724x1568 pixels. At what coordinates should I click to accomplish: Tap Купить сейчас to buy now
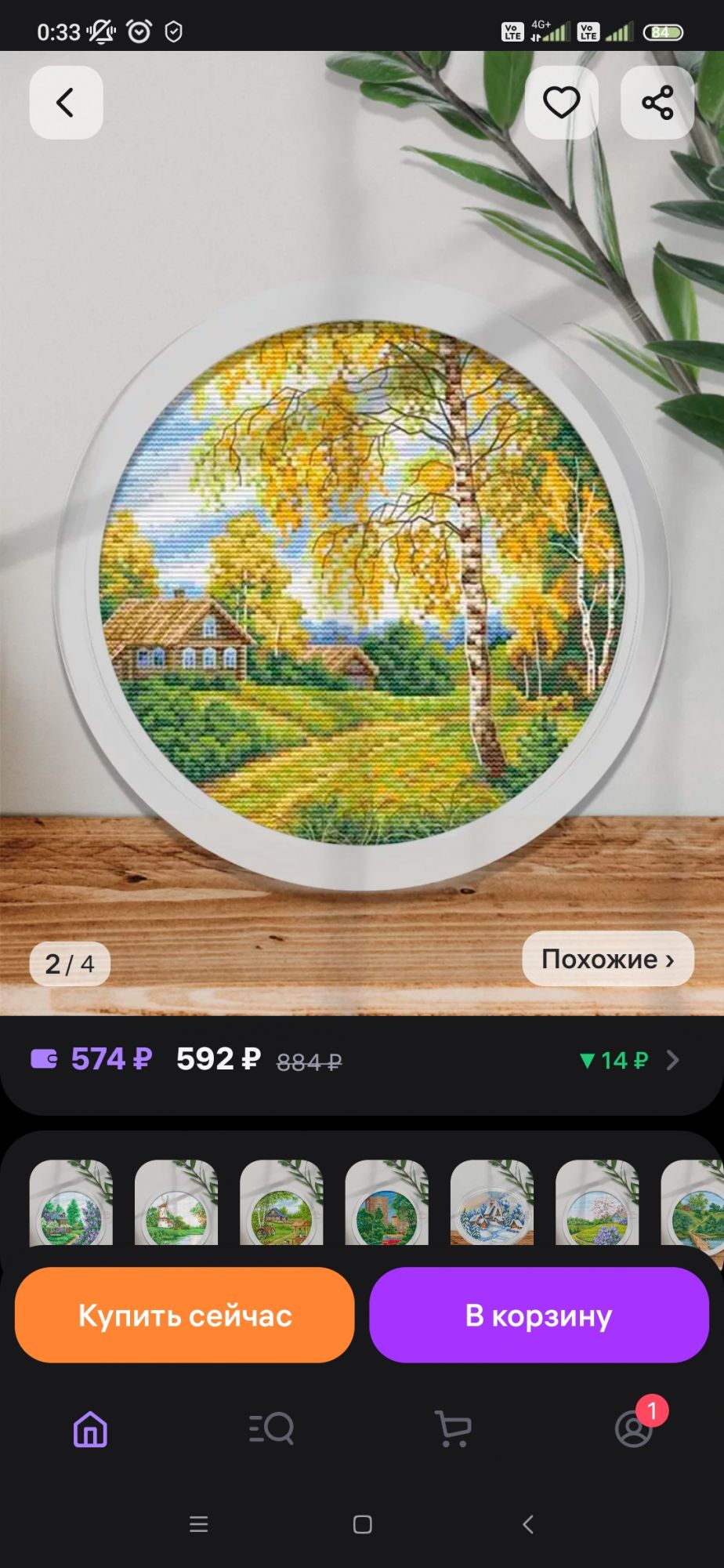pyautogui.click(x=185, y=1316)
